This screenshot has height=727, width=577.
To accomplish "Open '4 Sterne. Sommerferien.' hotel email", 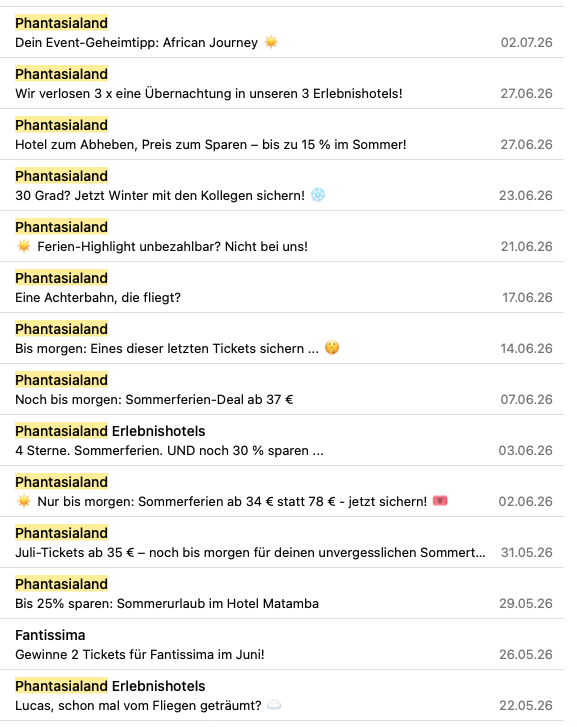I will coord(282,440).
